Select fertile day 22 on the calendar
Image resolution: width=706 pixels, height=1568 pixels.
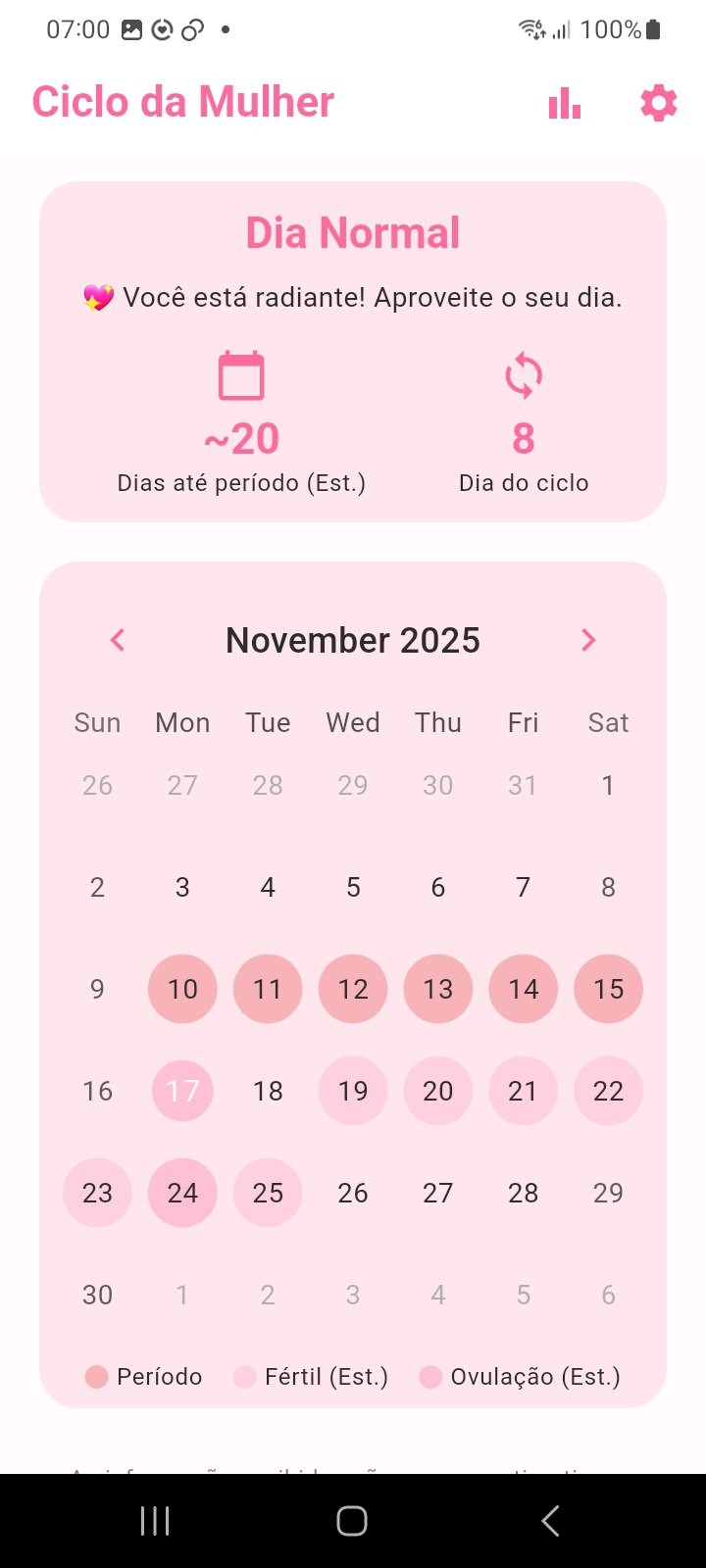point(608,1091)
